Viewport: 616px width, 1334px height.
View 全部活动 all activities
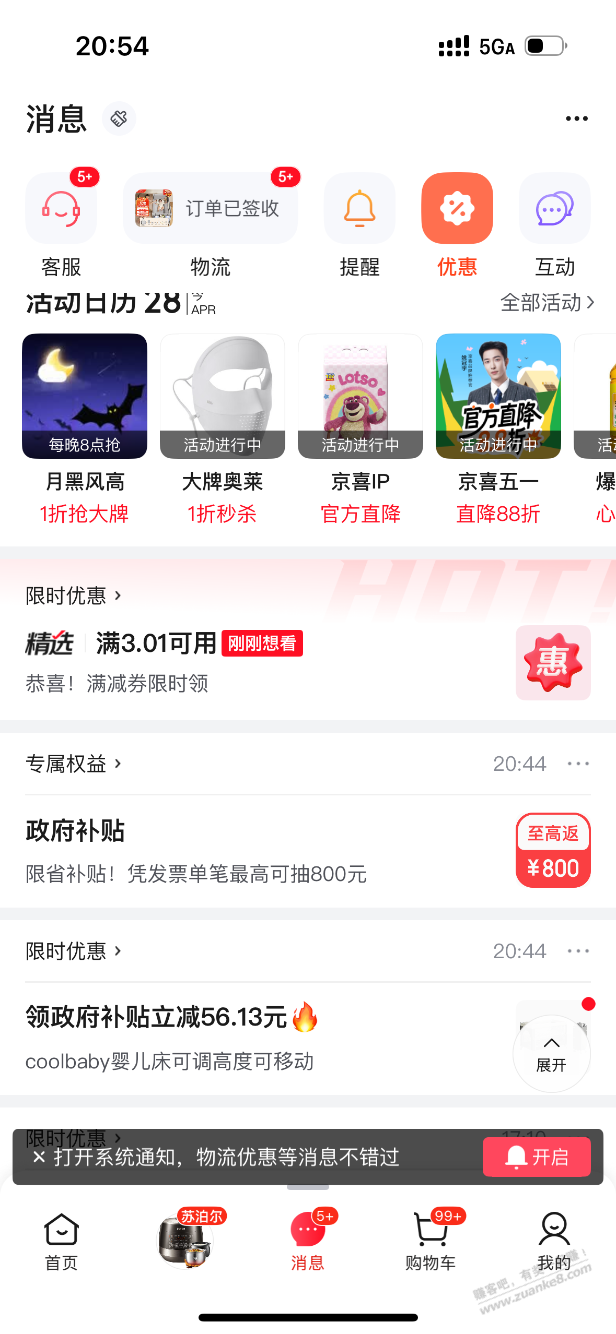tap(547, 302)
